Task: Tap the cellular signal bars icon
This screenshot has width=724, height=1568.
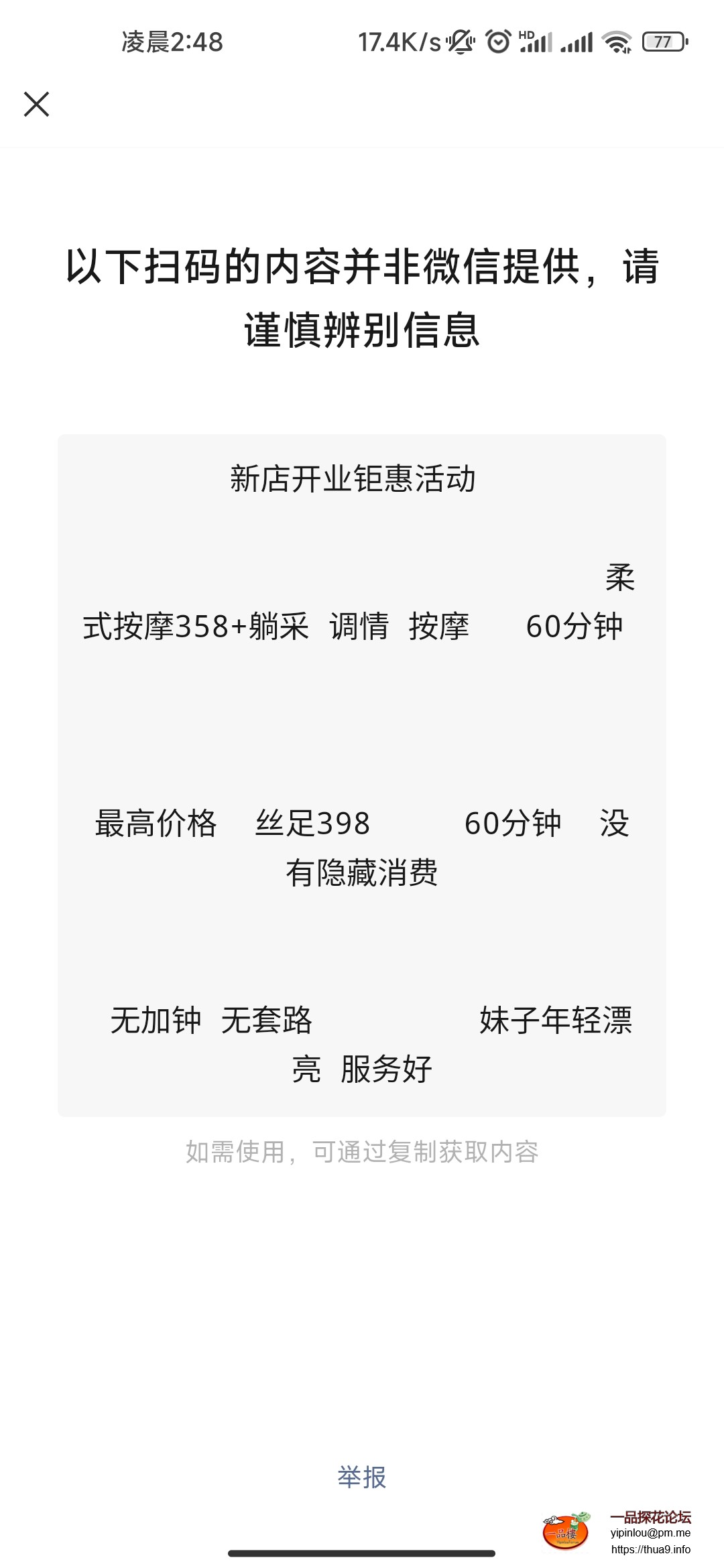Action: (578, 42)
